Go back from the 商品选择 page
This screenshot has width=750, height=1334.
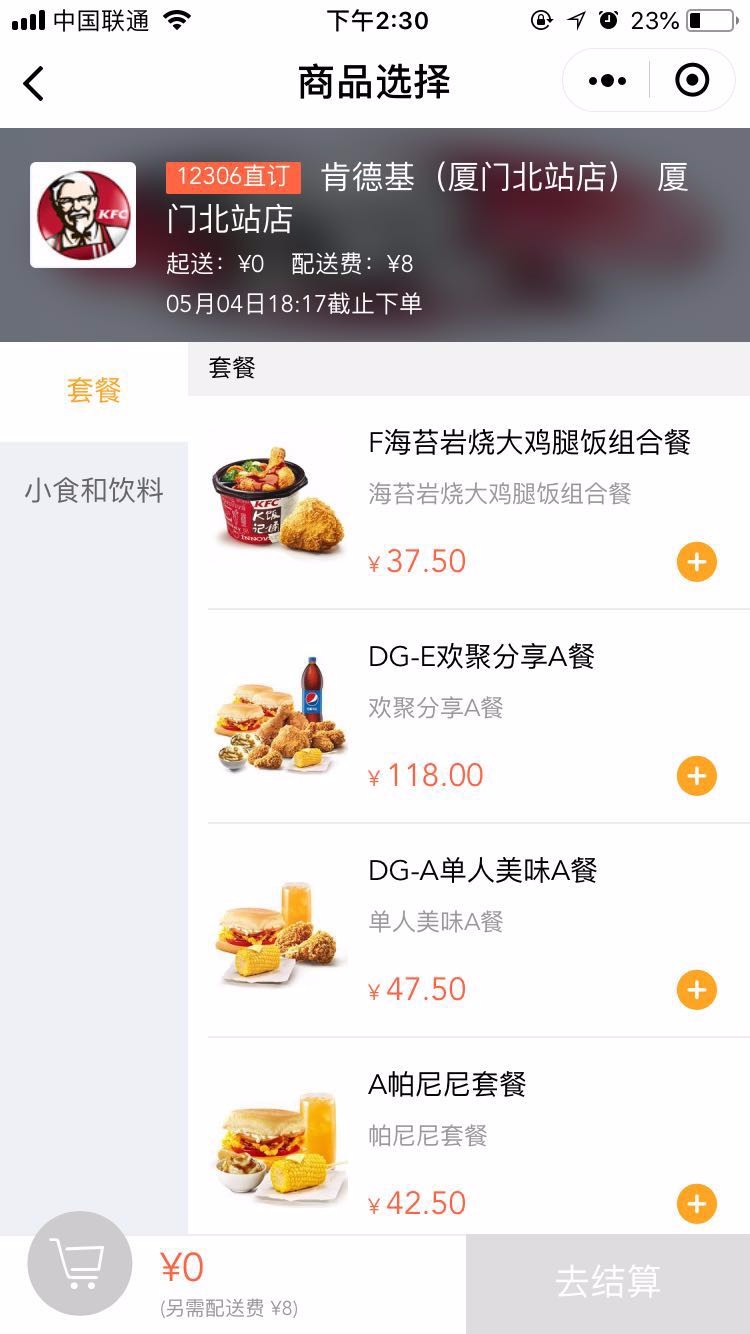[x=34, y=83]
